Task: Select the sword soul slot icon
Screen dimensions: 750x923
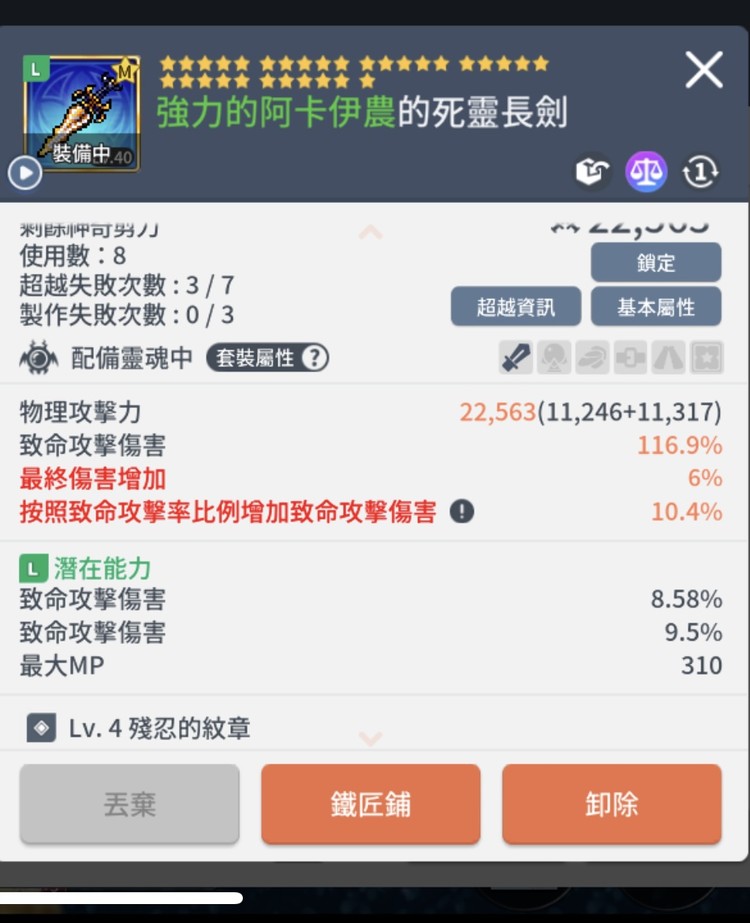Action: [516, 357]
